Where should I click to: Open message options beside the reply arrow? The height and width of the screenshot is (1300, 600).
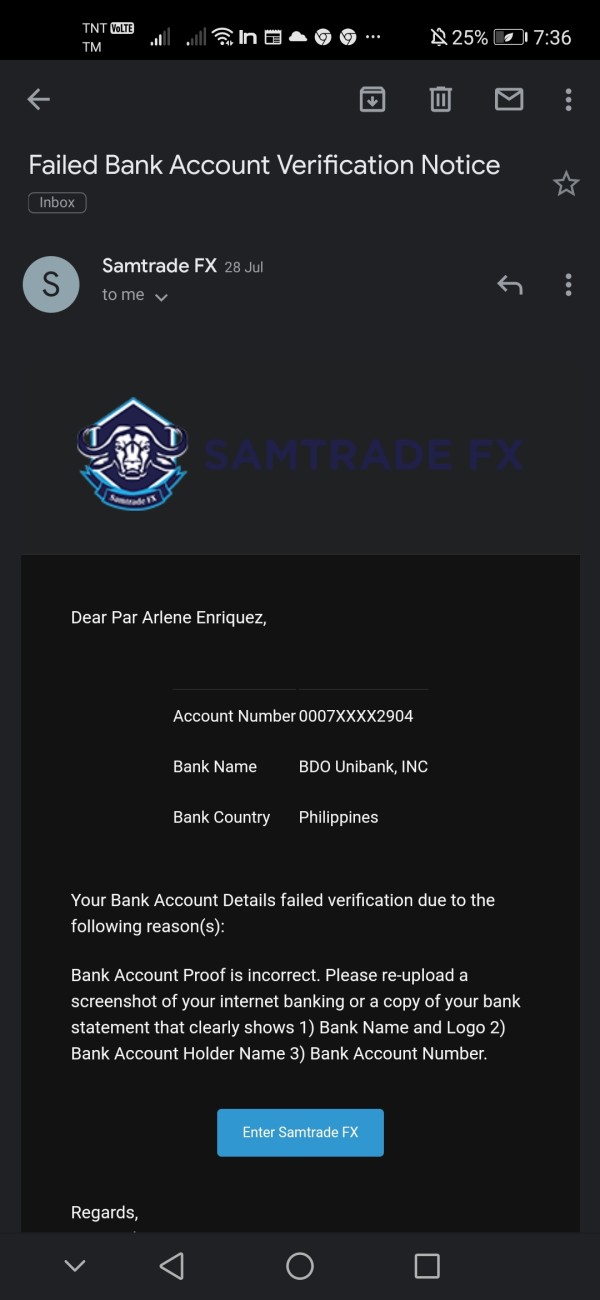(x=568, y=285)
